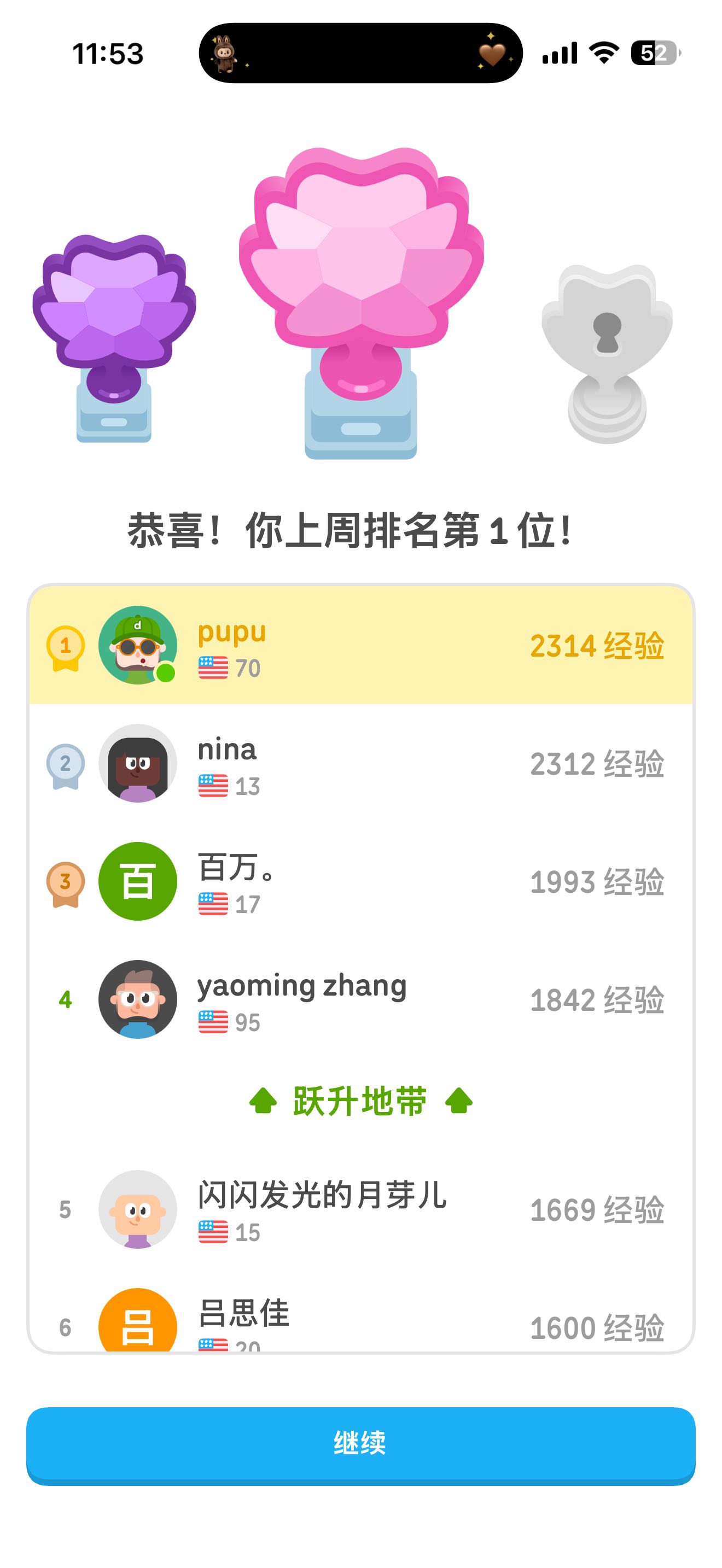Image resolution: width=722 pixels, height=1568 pixels.
Task: Select yaoming zhang's leaderboard row
Action: click(x=360, y=999)
